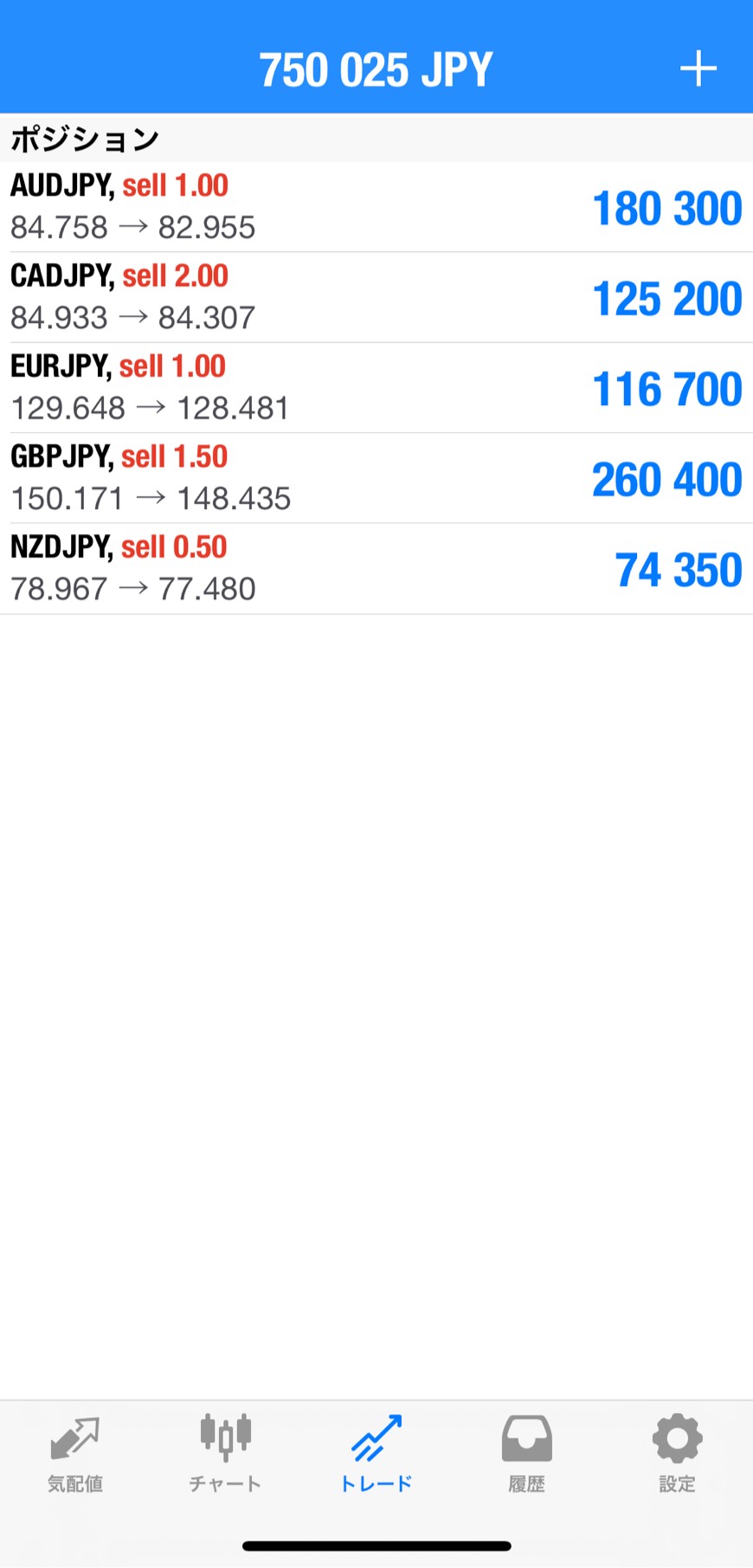Switch to the 気配値 quotes tab
This screenshot has height=1568, width=753.
75,1455
